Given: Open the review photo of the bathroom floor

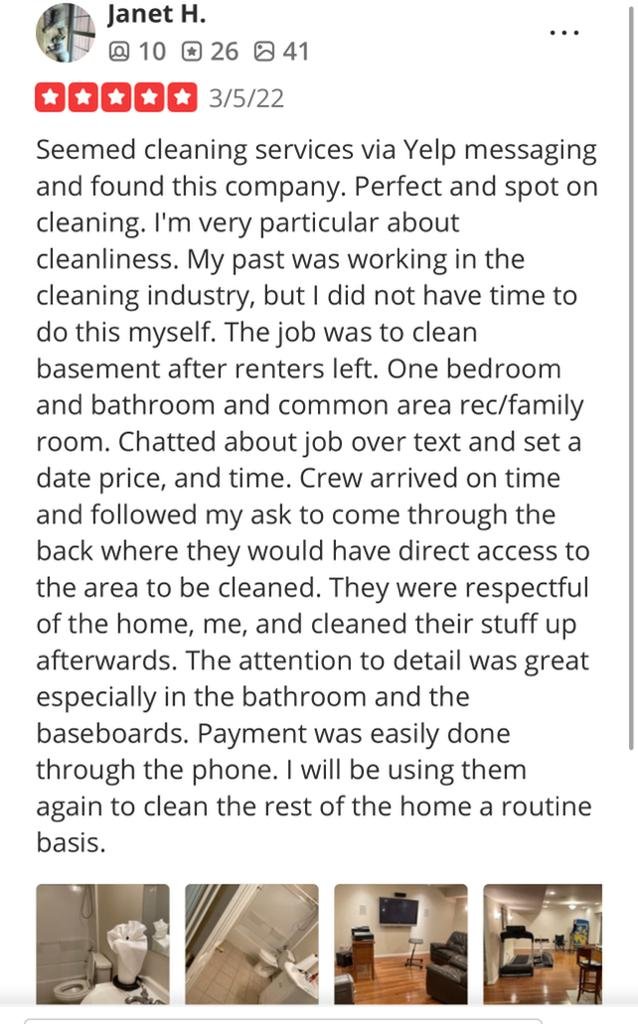Looking at the screenshot, I should pos(251,943).
